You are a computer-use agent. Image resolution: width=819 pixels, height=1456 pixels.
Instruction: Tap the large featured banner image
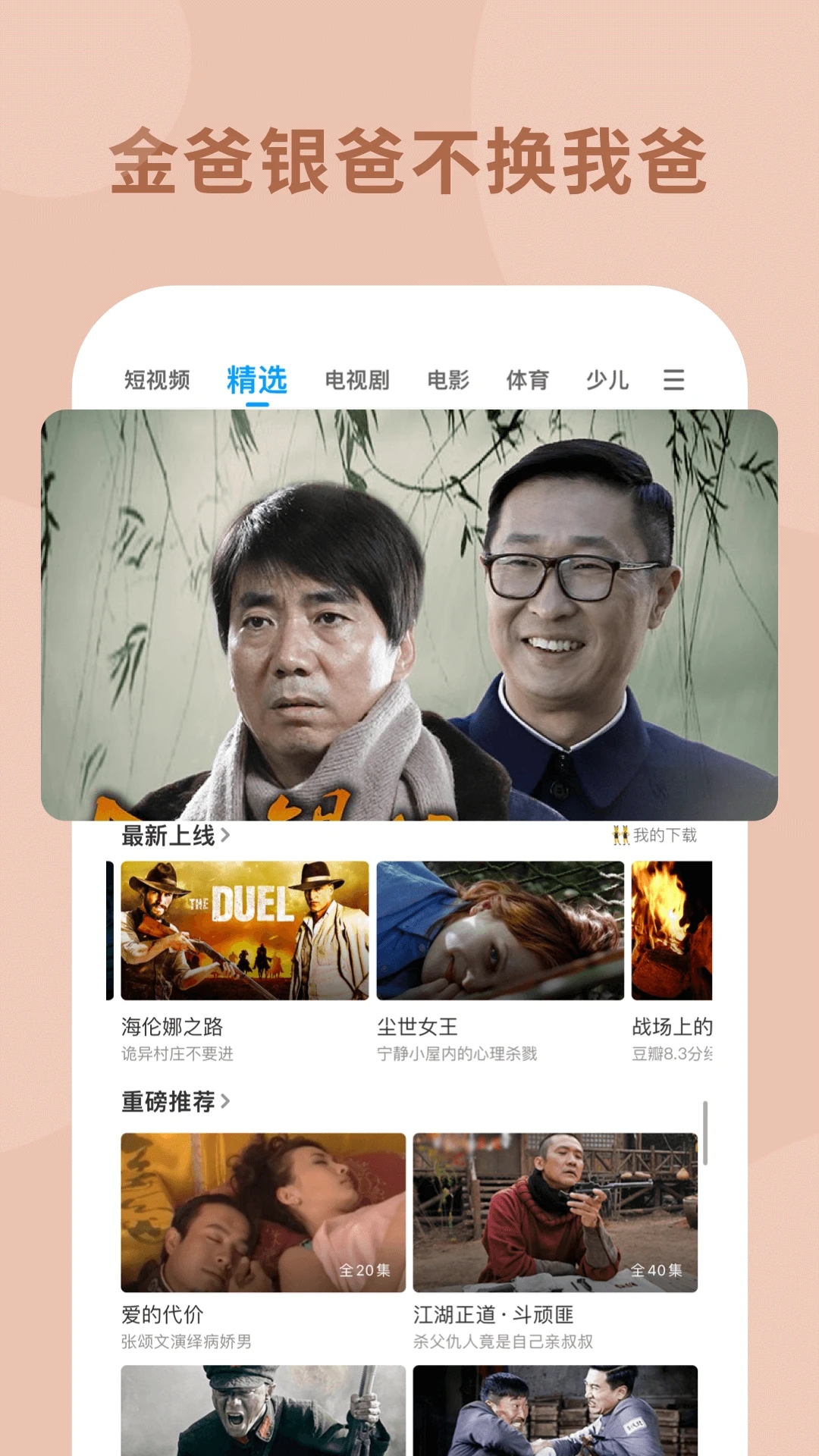click(x=409, y=614)
